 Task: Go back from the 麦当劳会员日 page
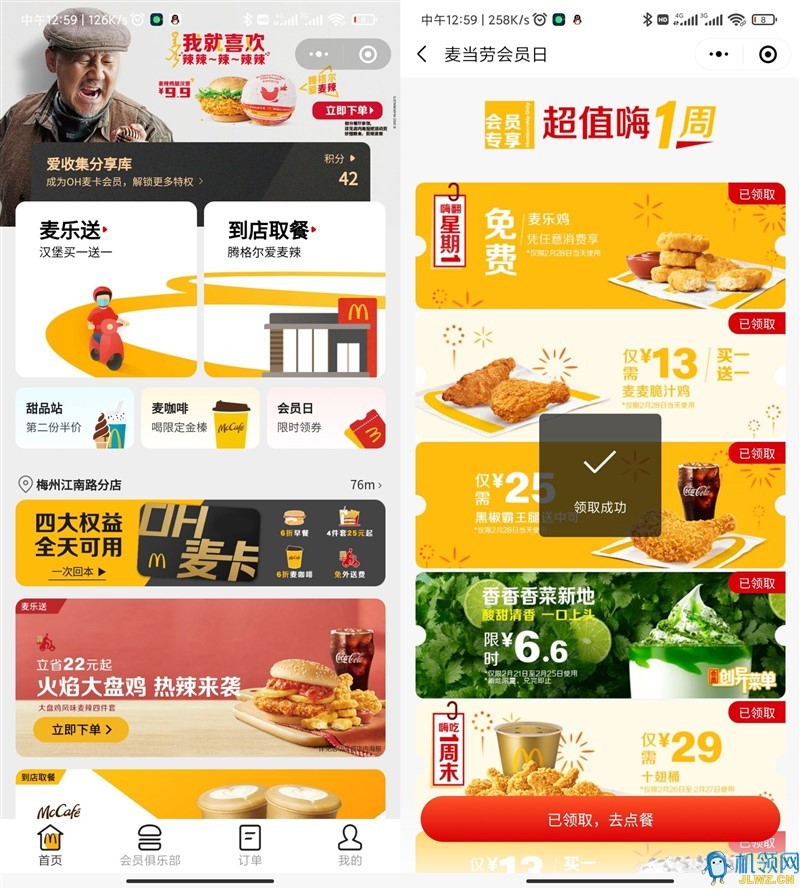tap(422, 55)
